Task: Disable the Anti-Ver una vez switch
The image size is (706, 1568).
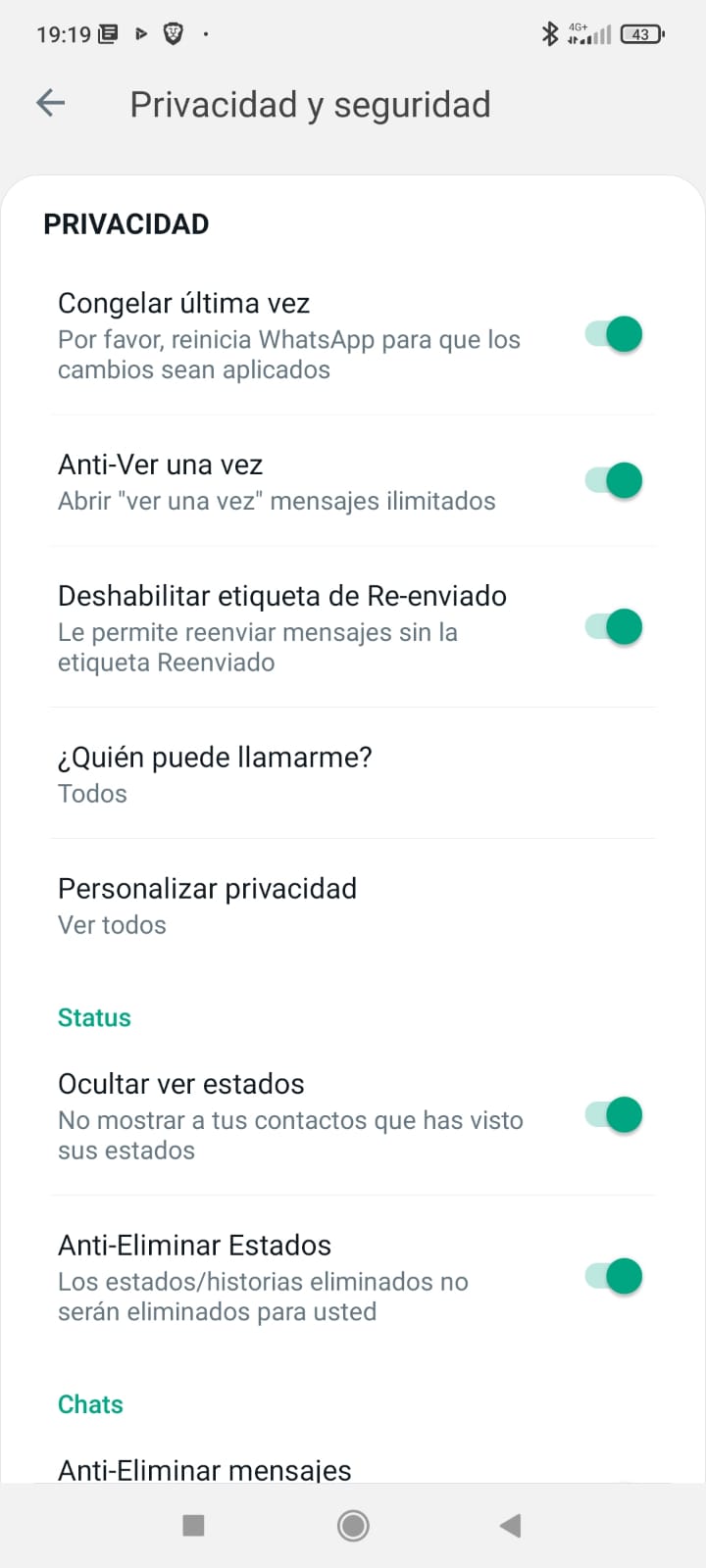Action: point(614,480)
